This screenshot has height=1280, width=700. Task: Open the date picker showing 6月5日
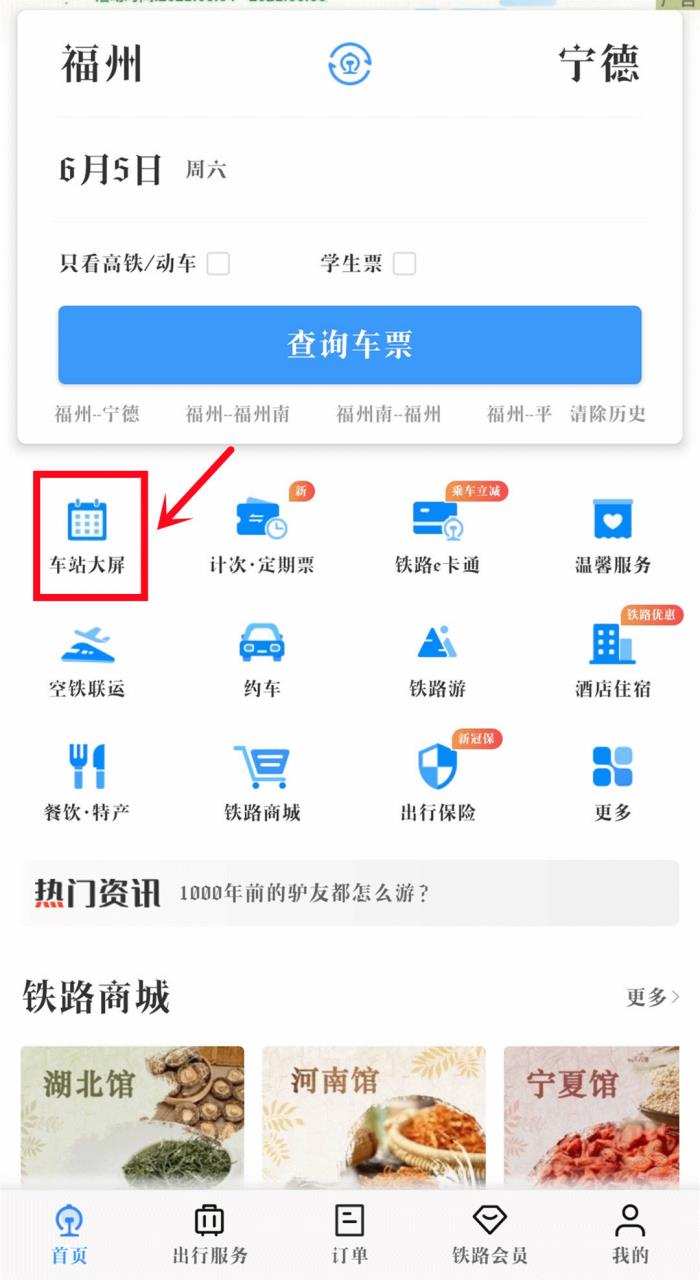click(x=112, y=170)
